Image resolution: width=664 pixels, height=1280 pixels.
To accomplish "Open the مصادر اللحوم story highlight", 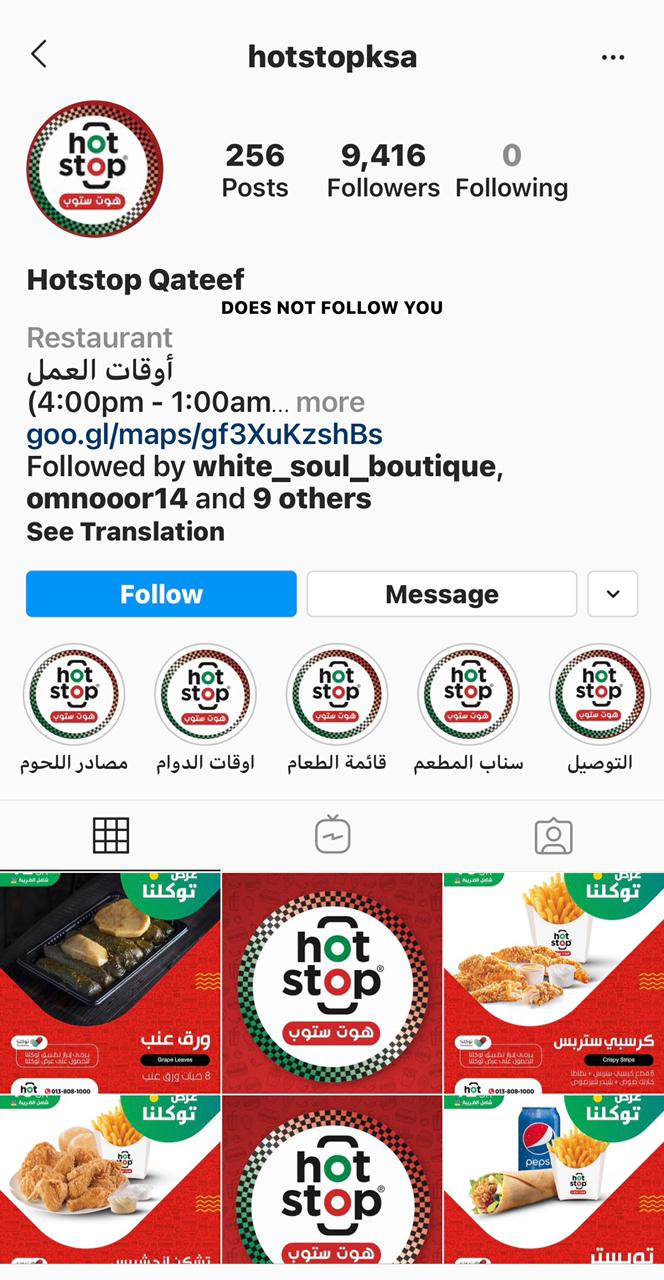I will point(74,694).
